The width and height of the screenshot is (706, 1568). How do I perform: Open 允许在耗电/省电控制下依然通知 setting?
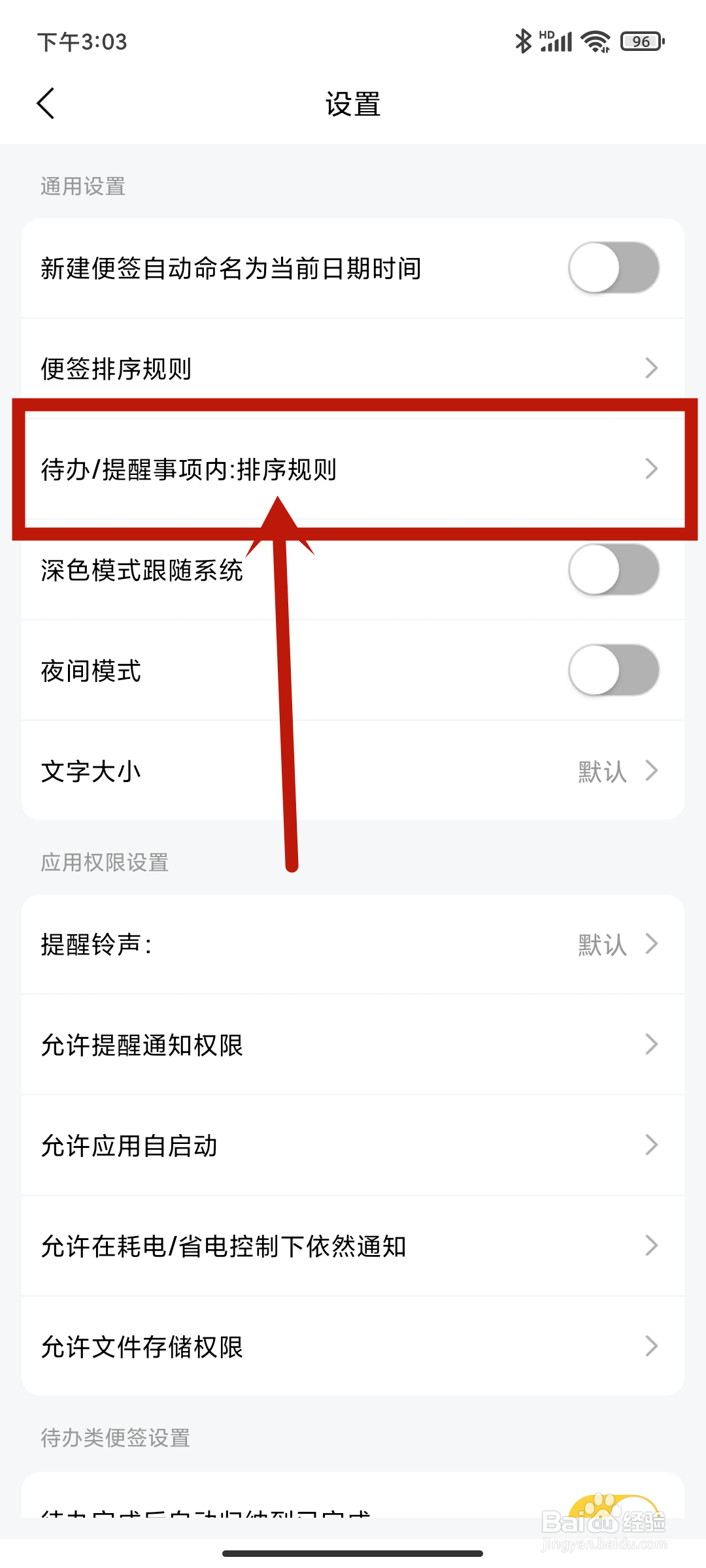pyautogui.click(x=353, y=1245)
